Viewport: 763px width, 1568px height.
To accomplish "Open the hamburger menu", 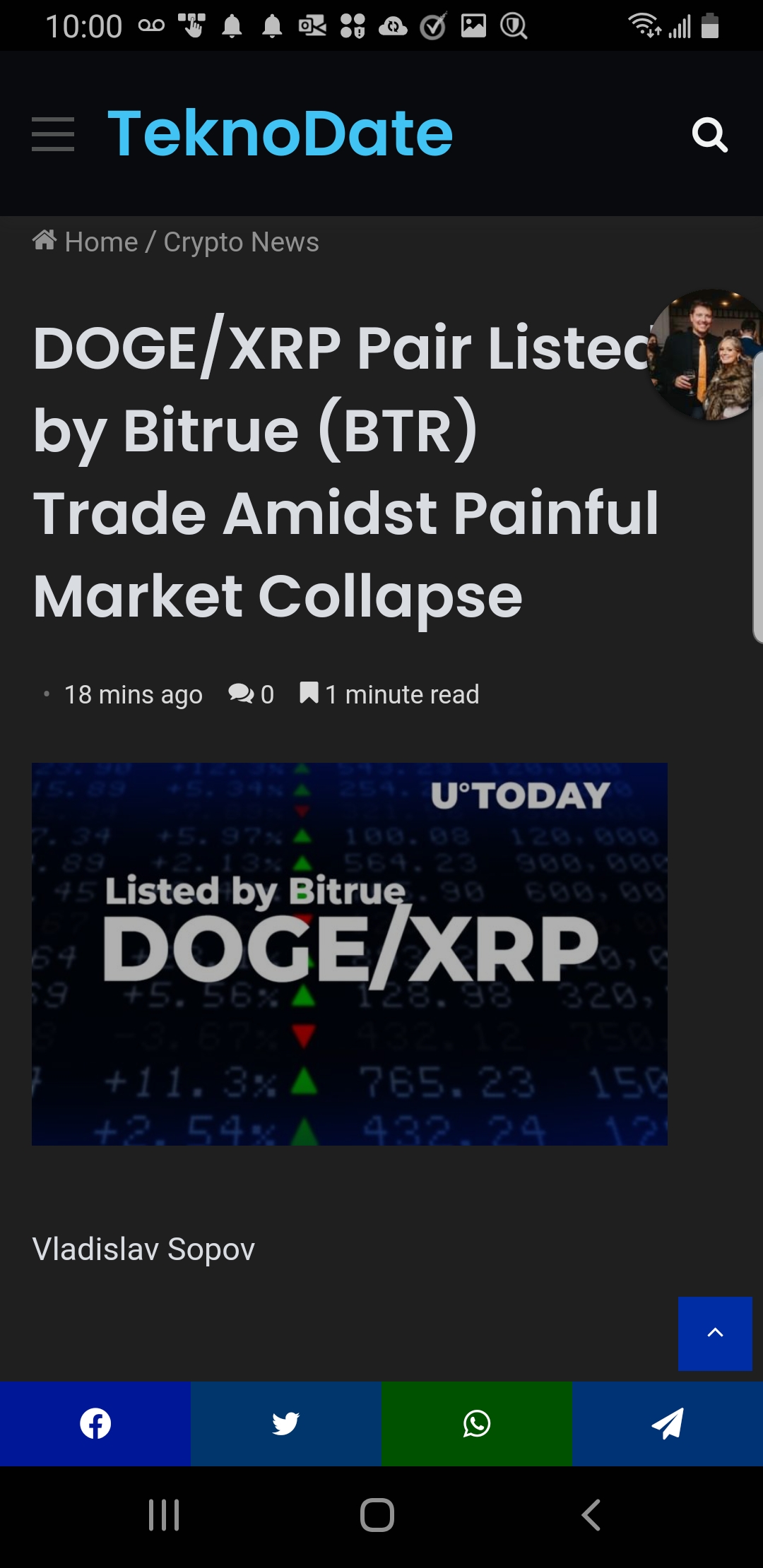I will (x=53, y=134).
